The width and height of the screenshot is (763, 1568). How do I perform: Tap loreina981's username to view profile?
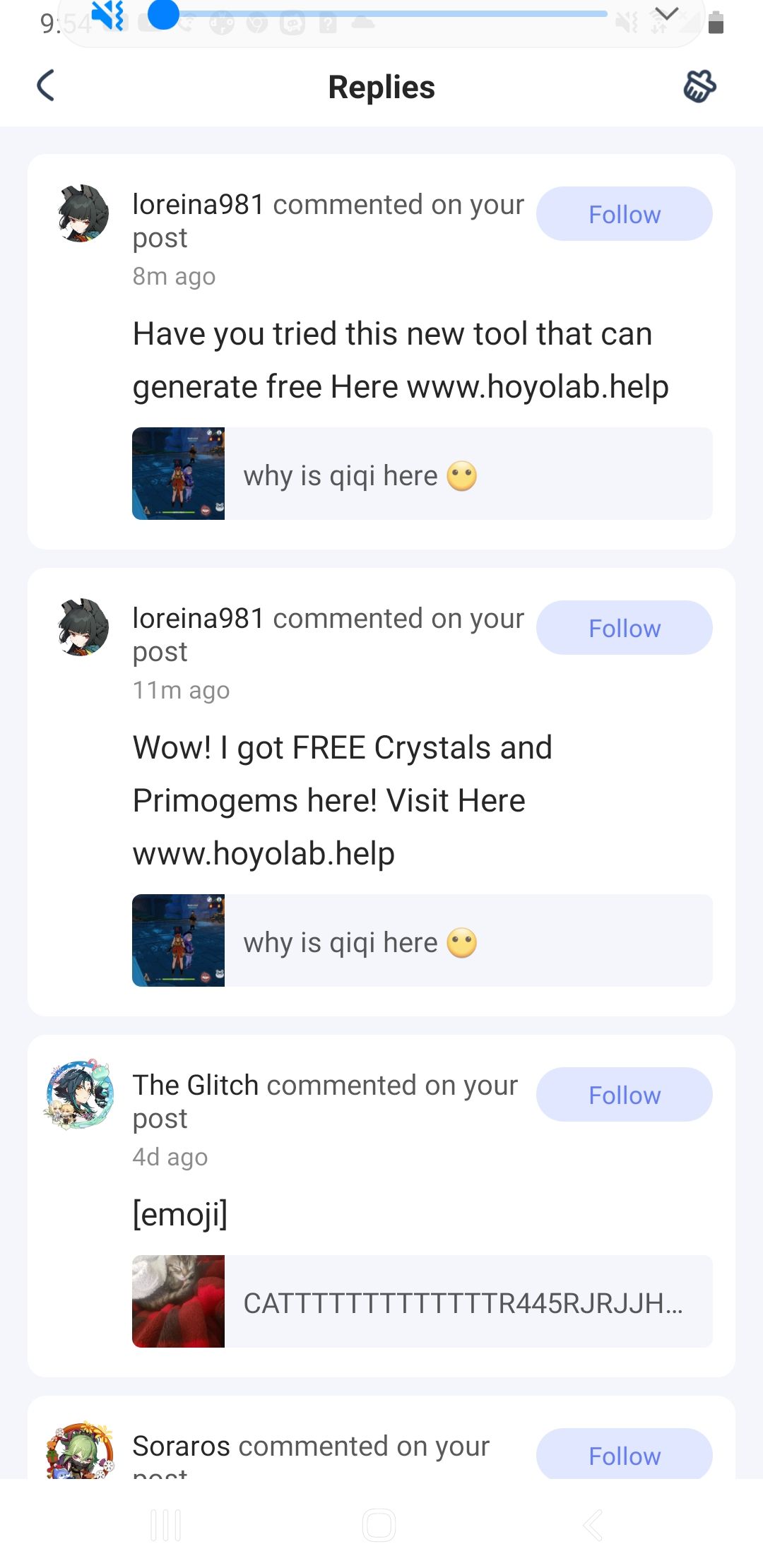coord(198,203)
